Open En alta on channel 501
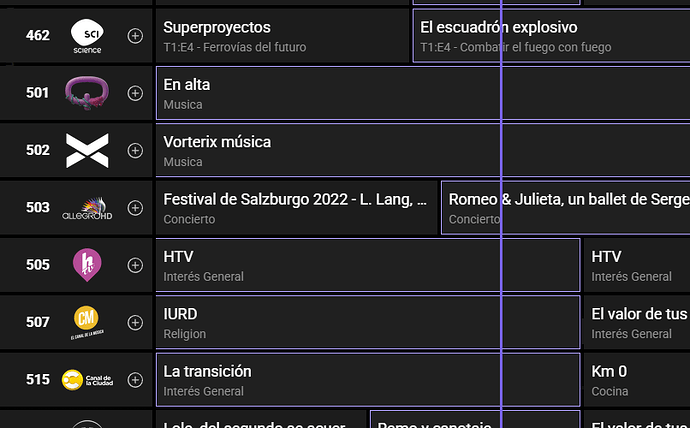The height and width of the screenshot is (428, 690). [x=420, y=93]
